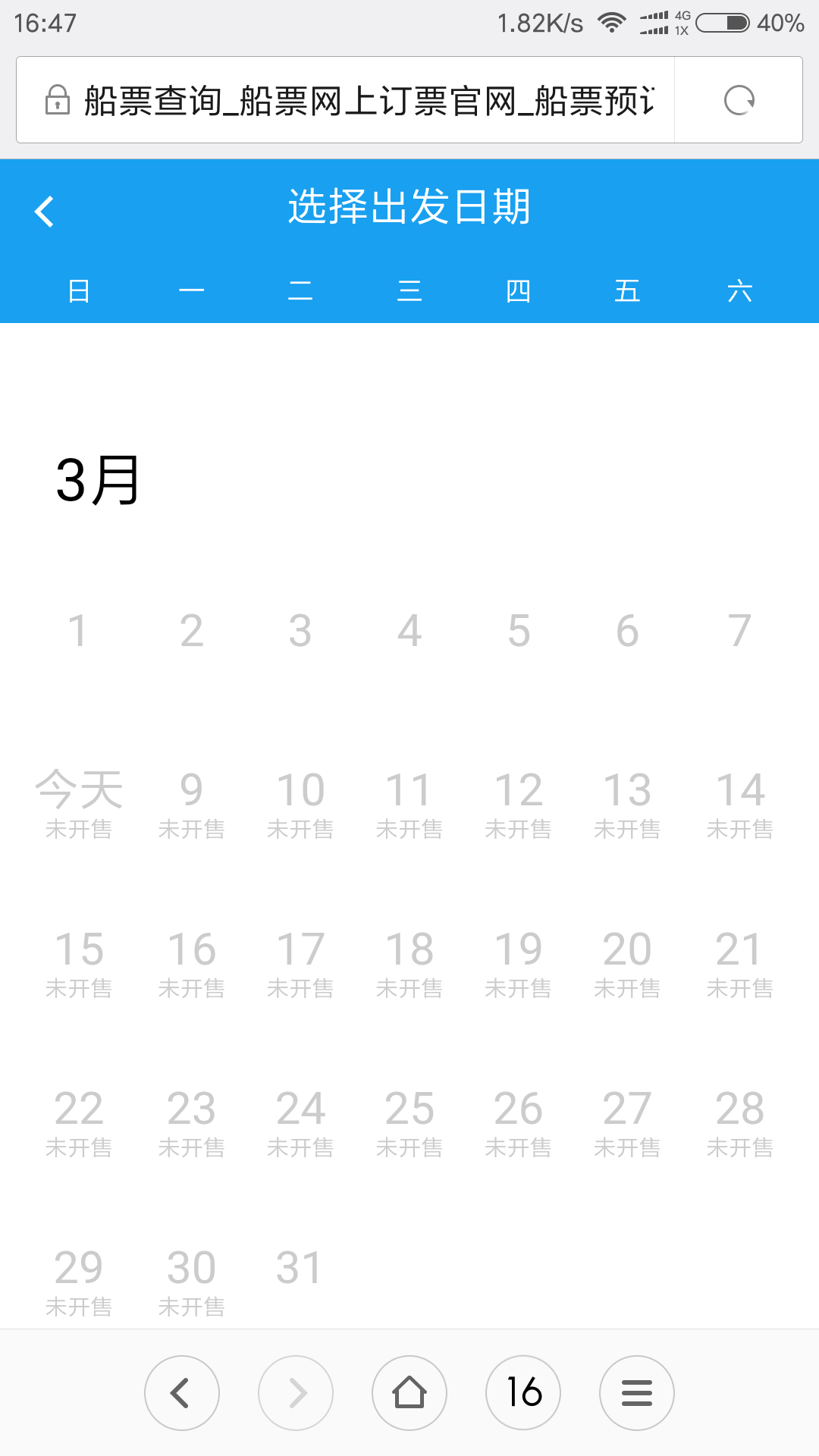Choose March 22 in the calendar

(79, 1122)
